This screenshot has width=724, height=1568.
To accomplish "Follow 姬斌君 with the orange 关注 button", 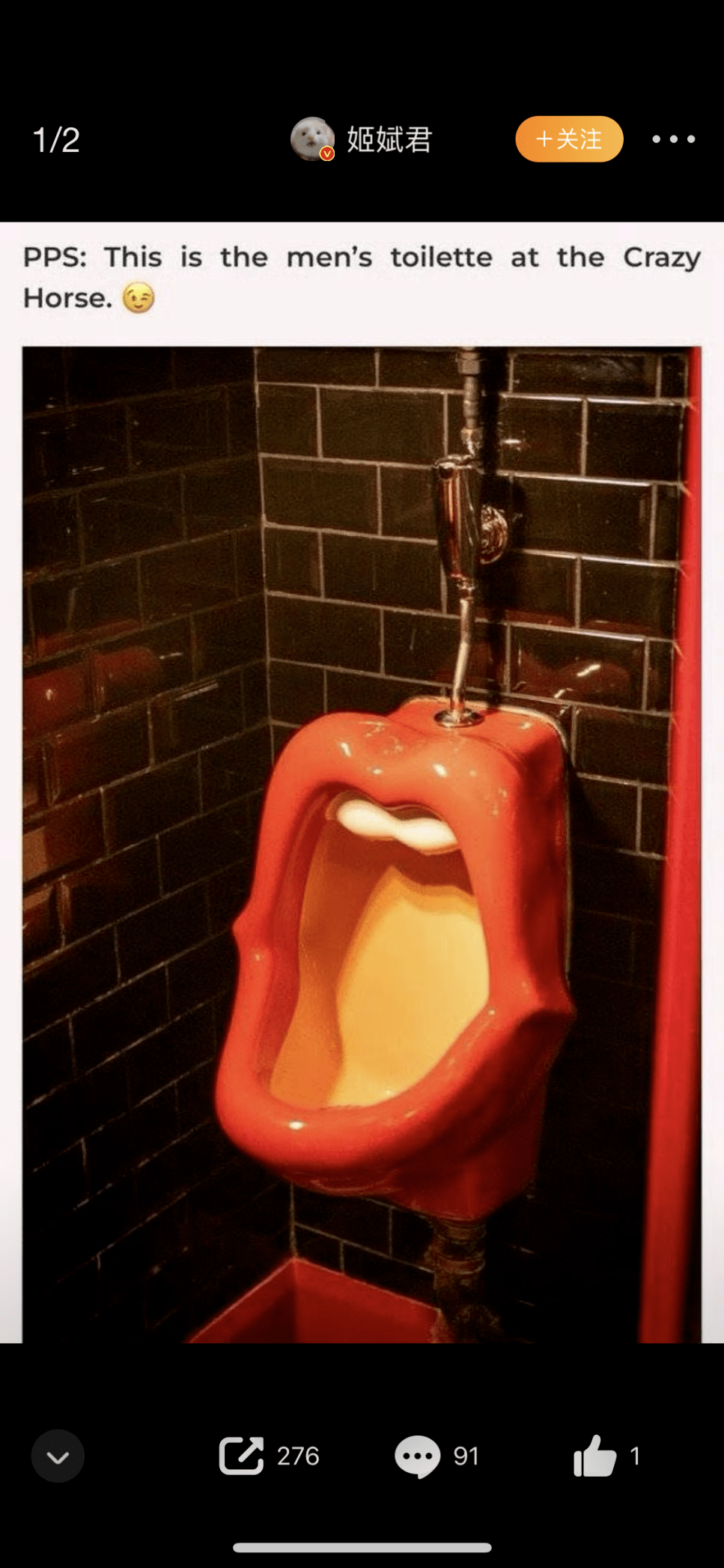I will pos(569,139).
